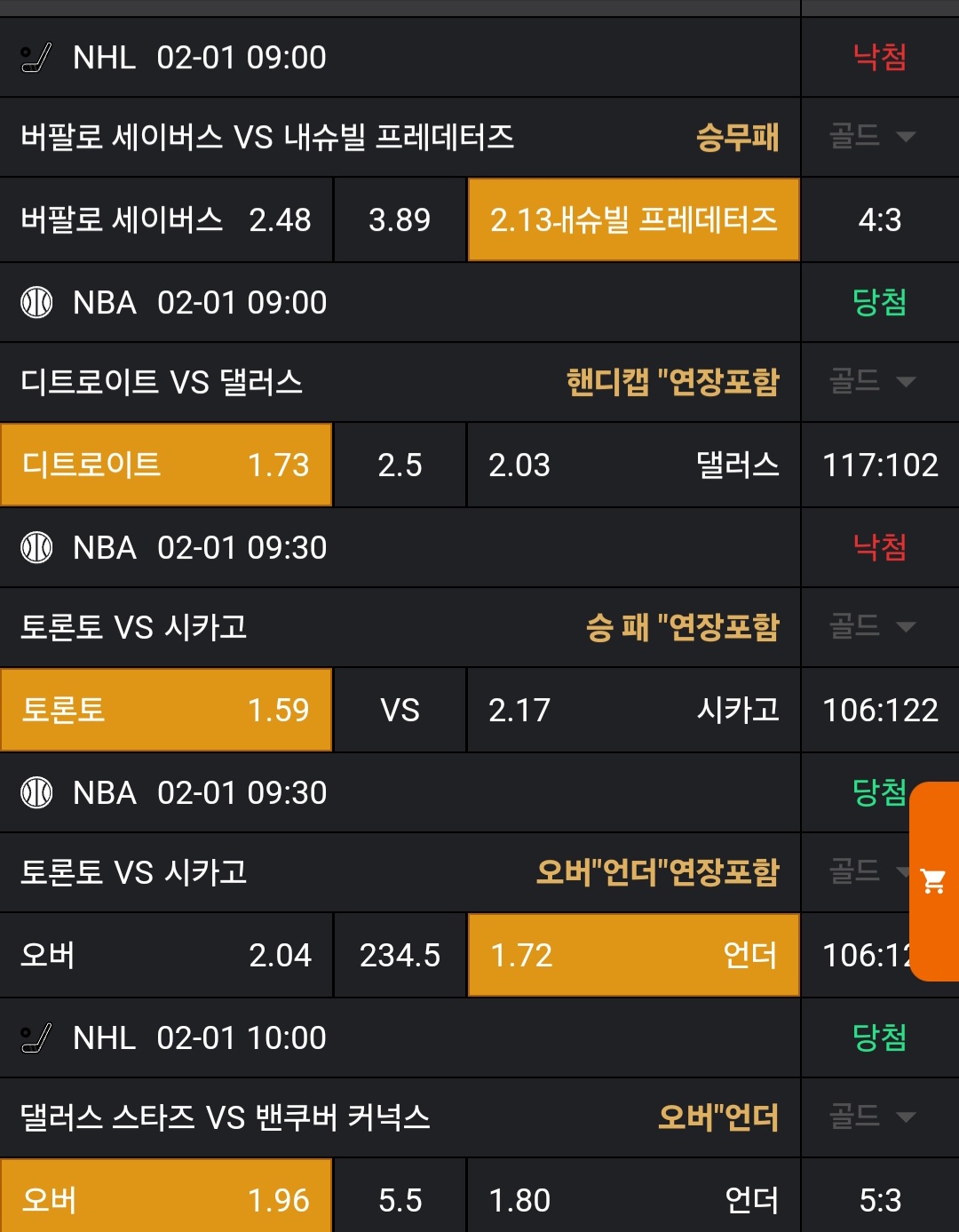Expand 골드 dropdown for 버팔로 세이버스 match
This screenshot has height=1232, width=959.
[872, 136]
